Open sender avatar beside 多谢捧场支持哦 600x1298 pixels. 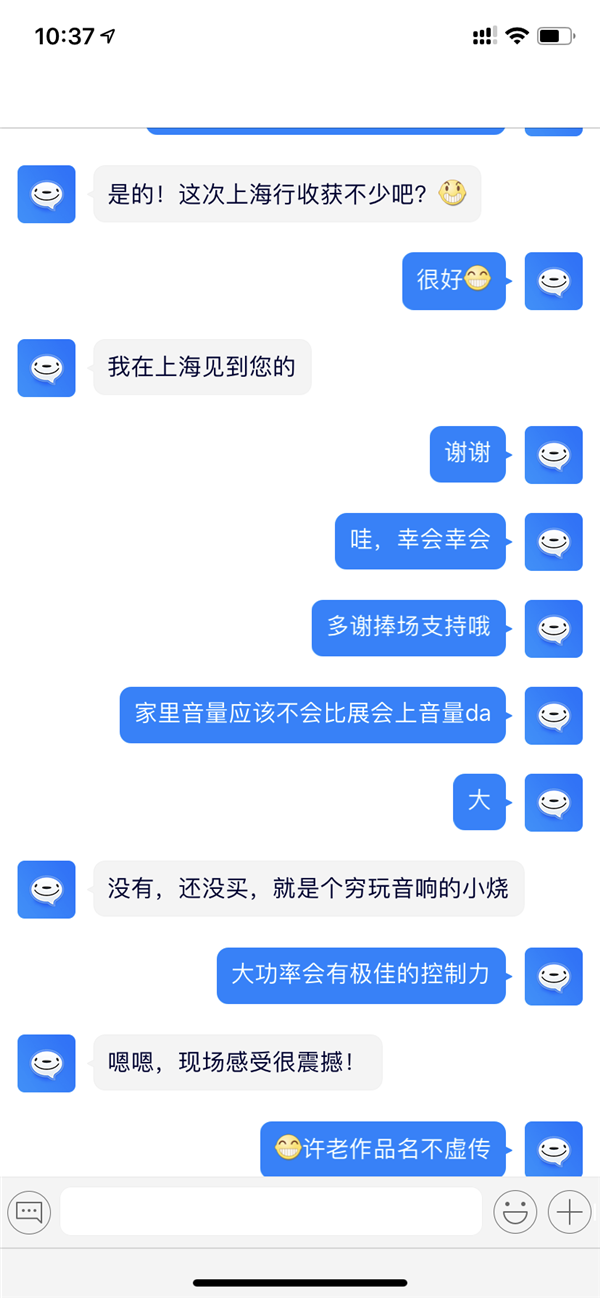pos(554,628)
